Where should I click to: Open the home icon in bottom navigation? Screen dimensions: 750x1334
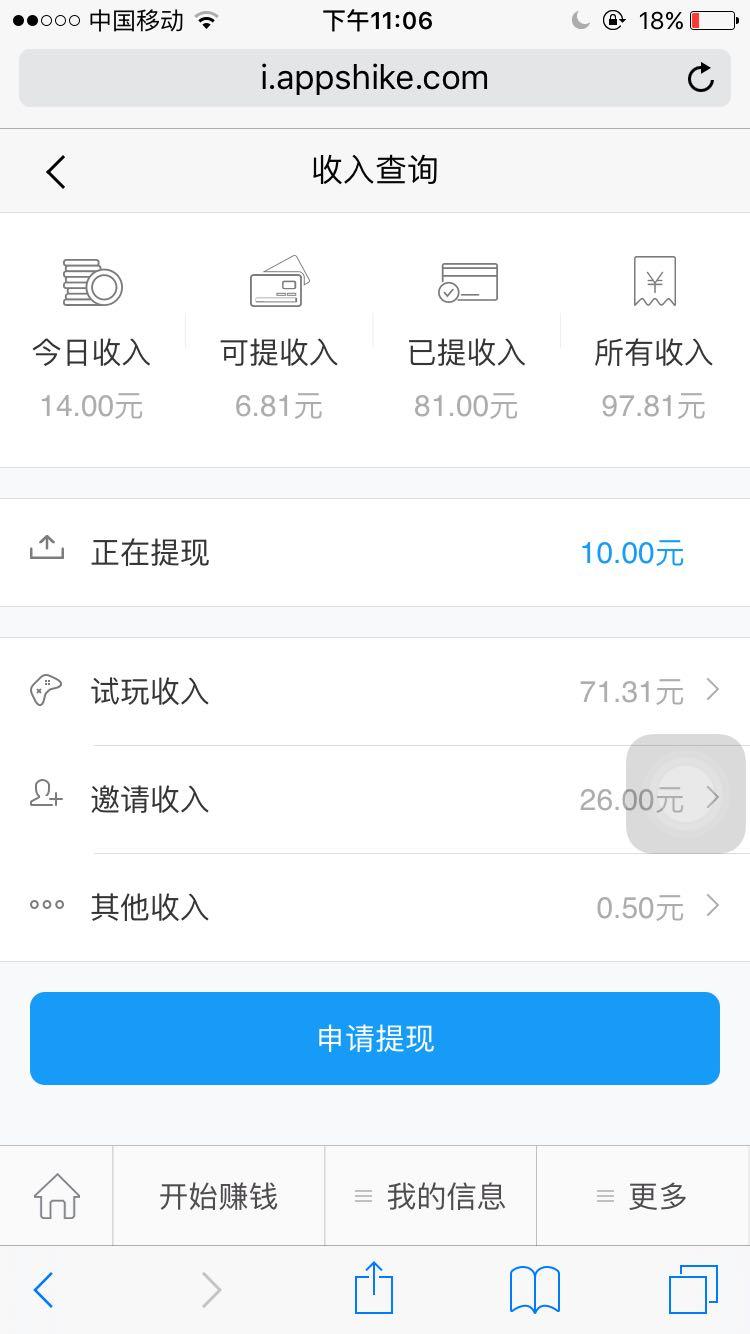(56, 1195)
